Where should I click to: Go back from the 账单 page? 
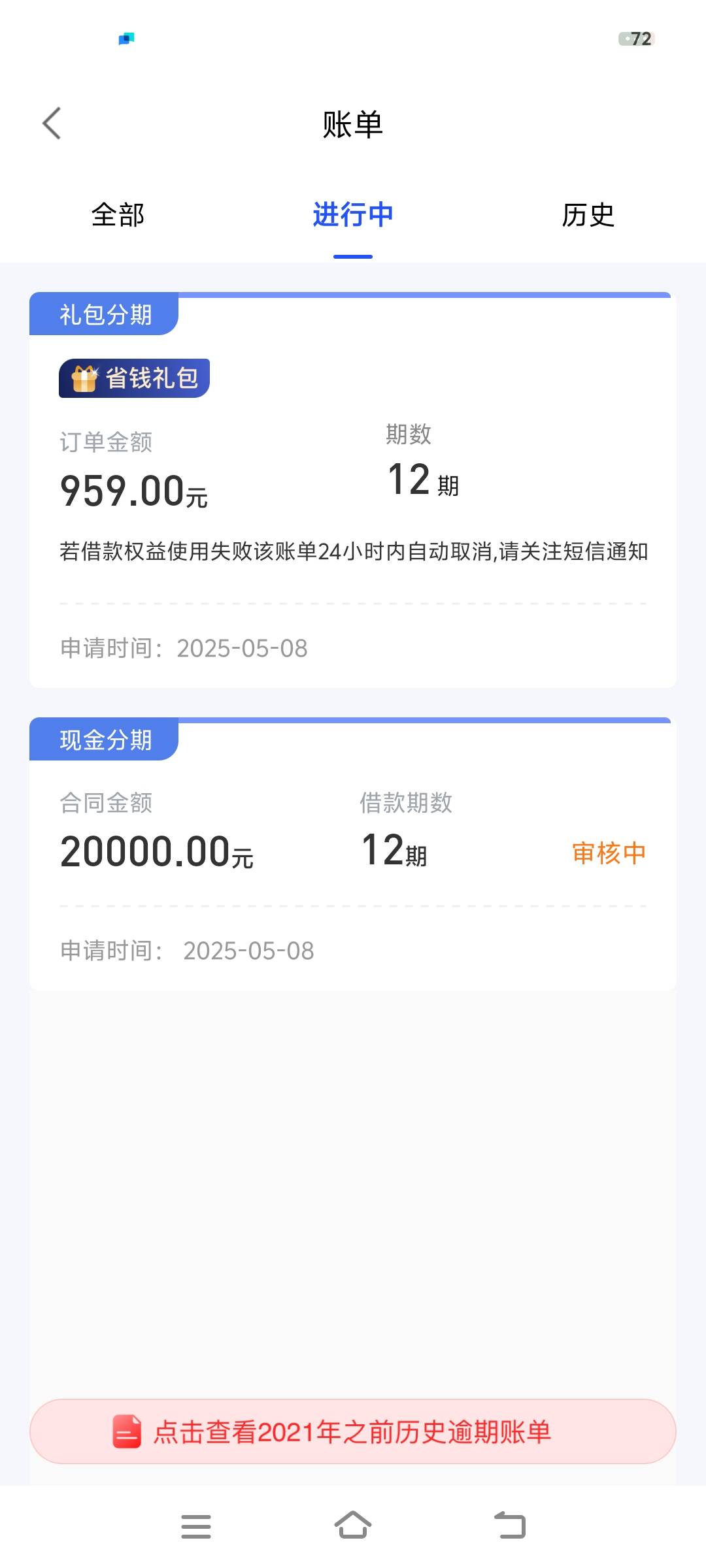pyautogui.click(x=52, y=123)
